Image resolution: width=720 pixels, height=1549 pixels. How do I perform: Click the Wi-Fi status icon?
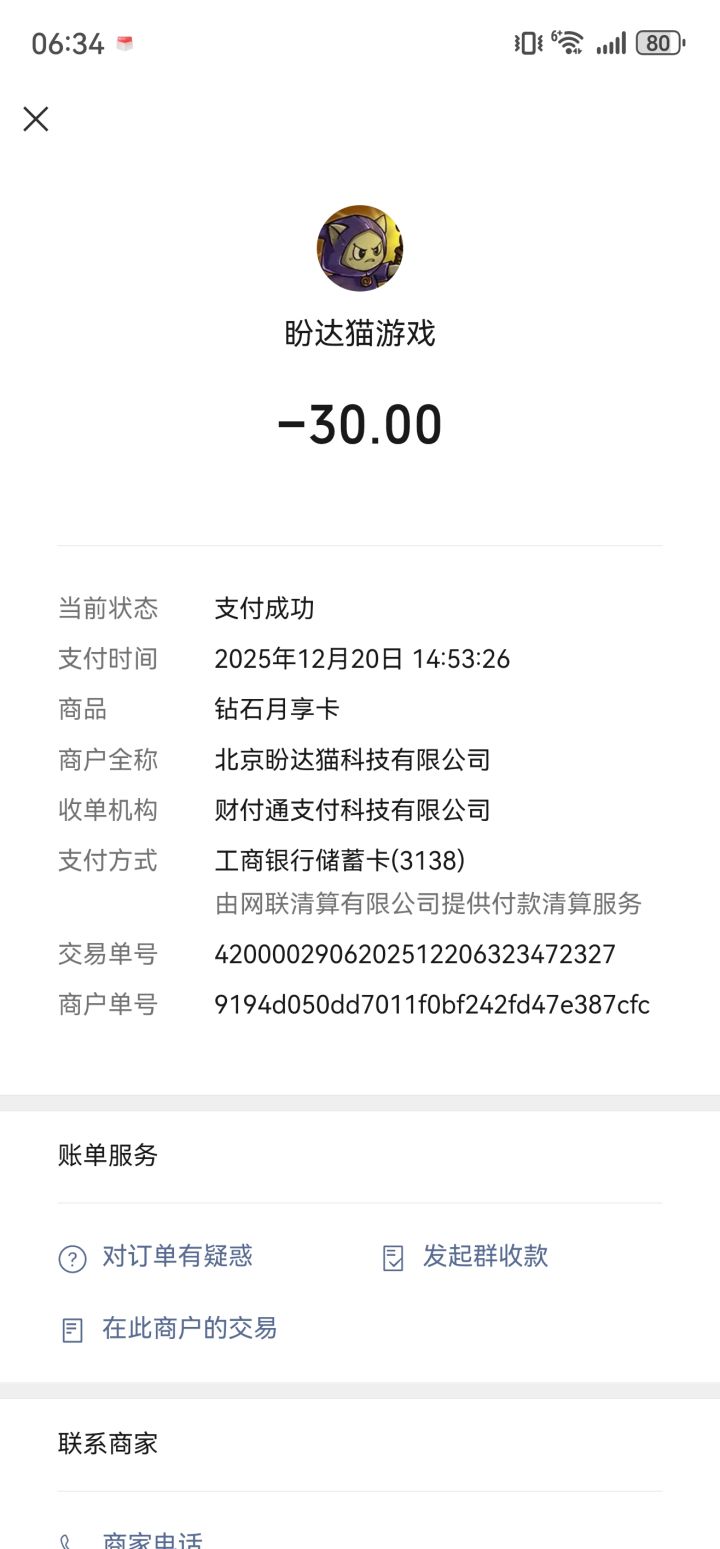tap(569, 42)
